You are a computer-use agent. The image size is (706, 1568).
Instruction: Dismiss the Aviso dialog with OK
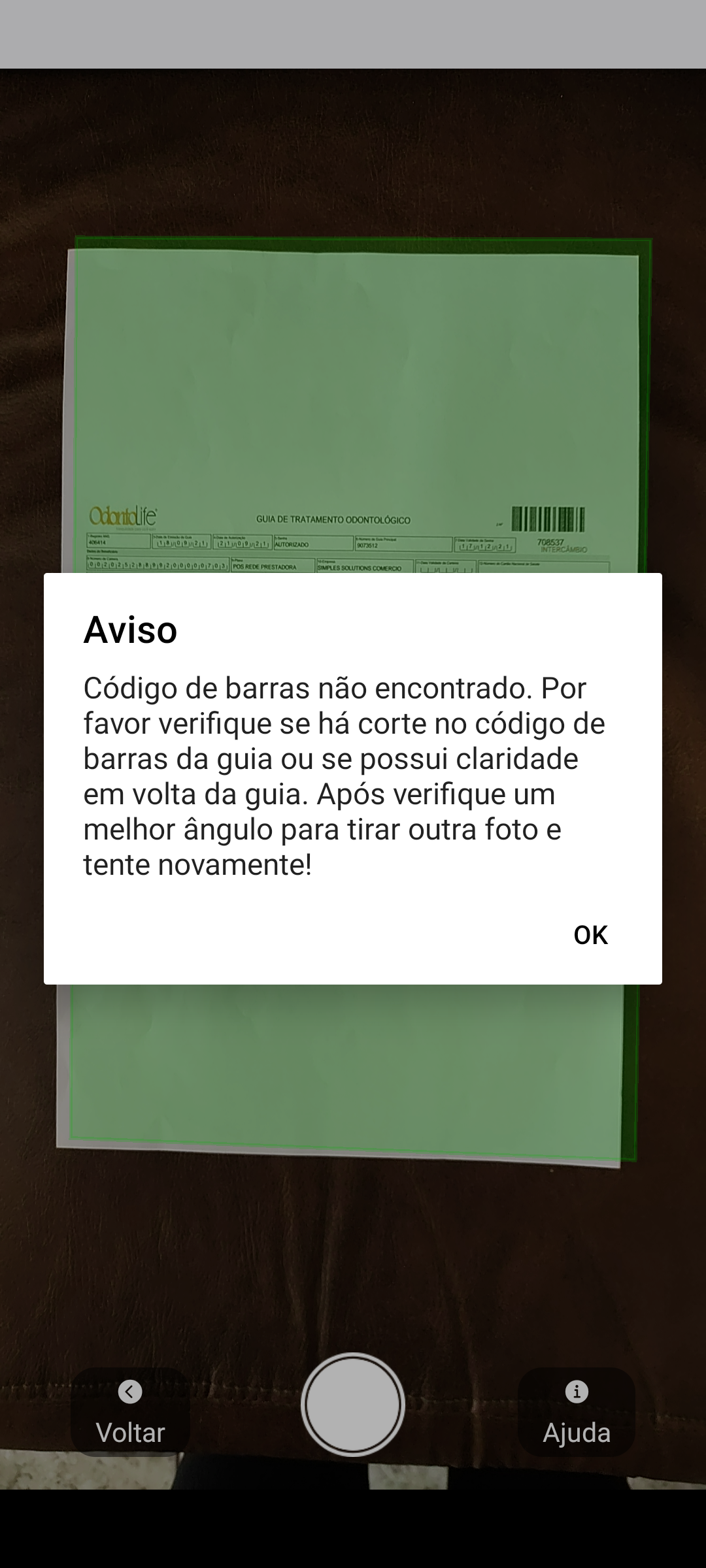[x=590, y=935]
